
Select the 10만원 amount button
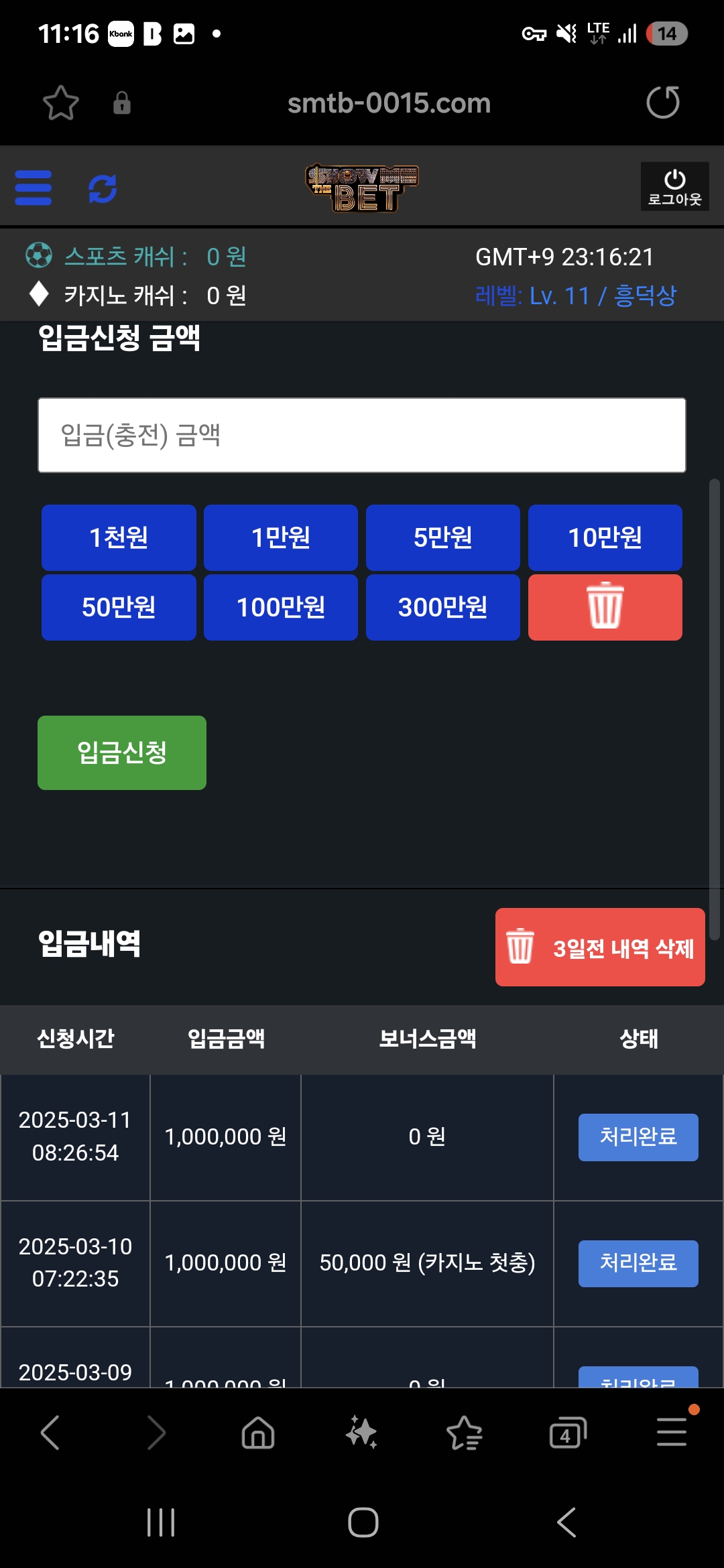(x=605, y=537)
